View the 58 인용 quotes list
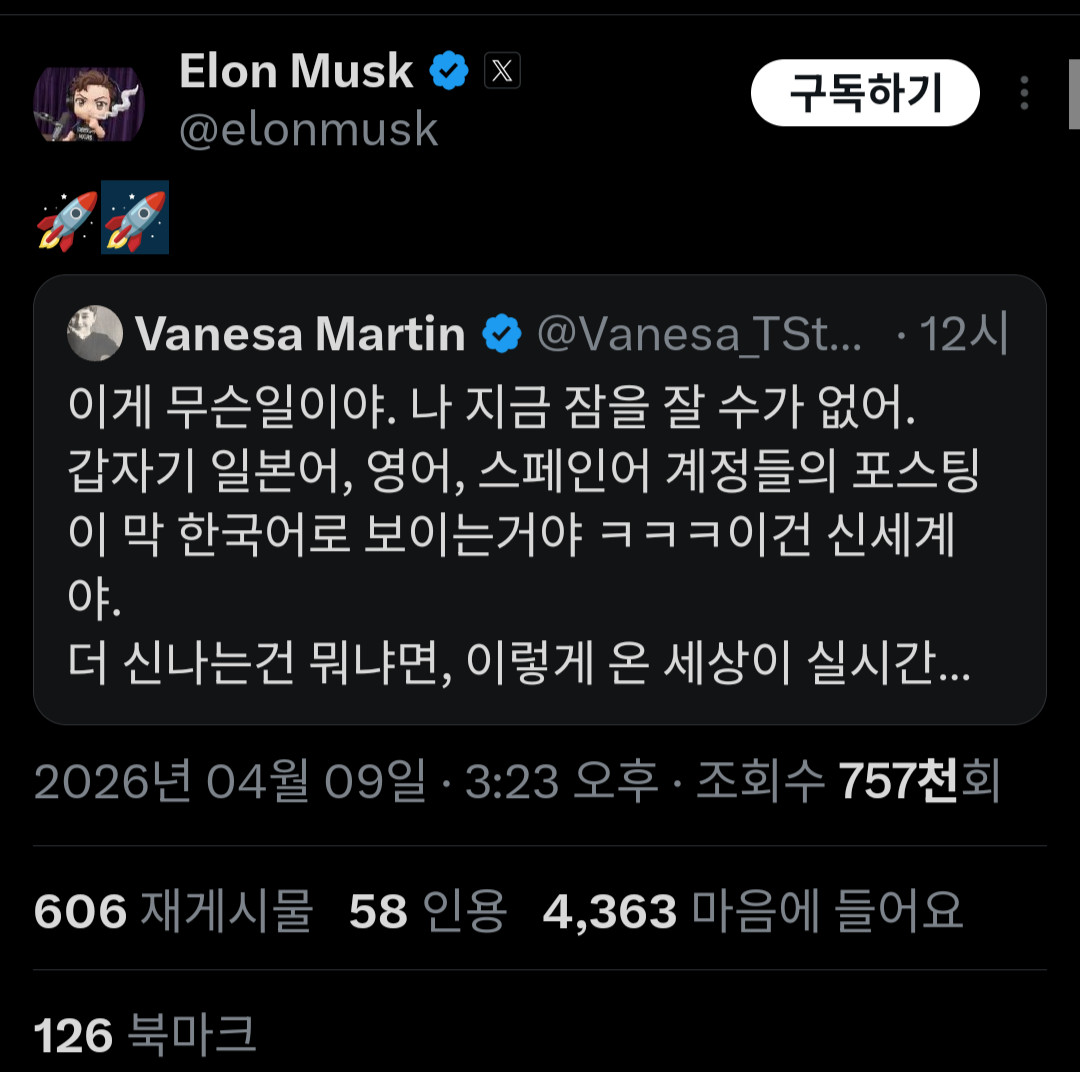Screen dimensions: 1080x1072 pyautogui.click(x=427, y=911)
